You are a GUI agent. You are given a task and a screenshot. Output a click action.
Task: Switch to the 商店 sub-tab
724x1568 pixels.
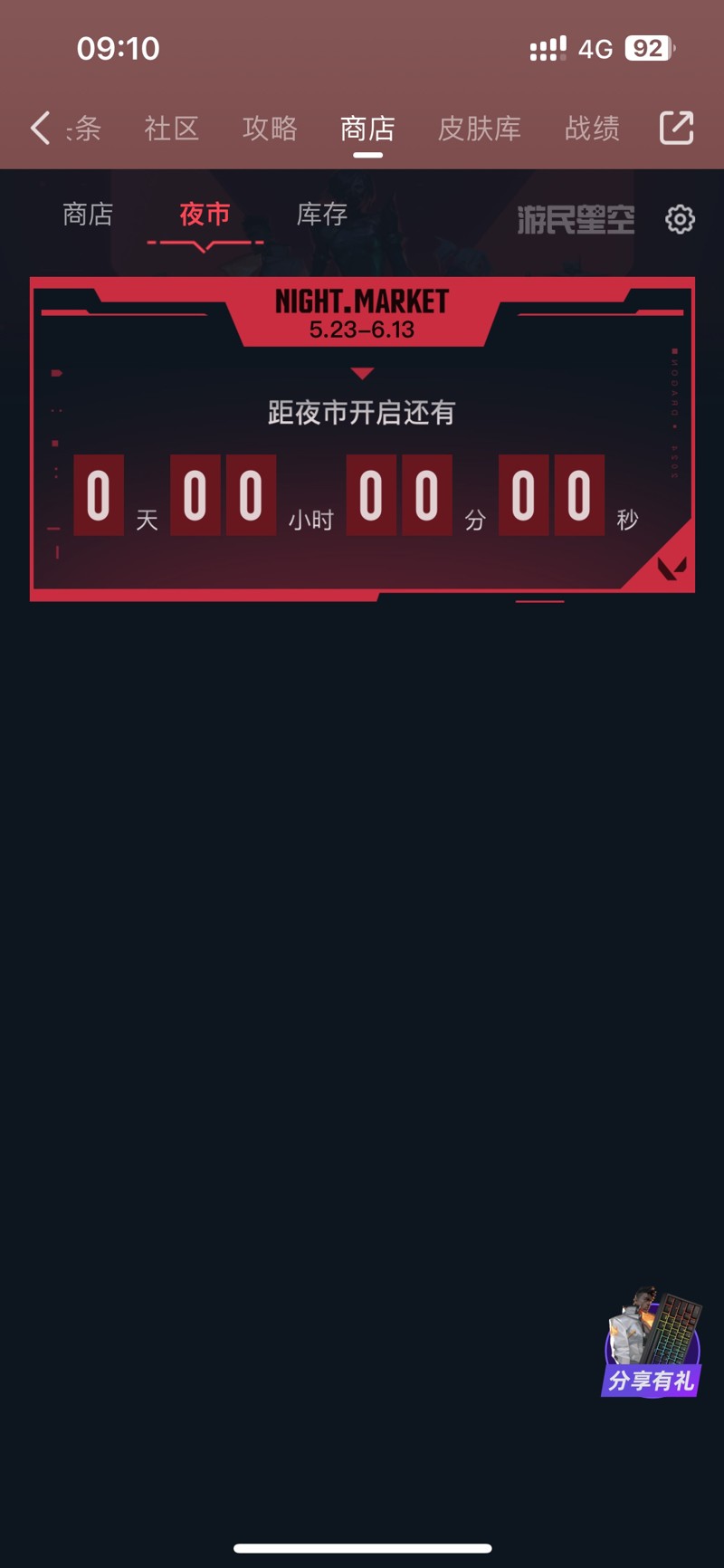click(88, 215)
